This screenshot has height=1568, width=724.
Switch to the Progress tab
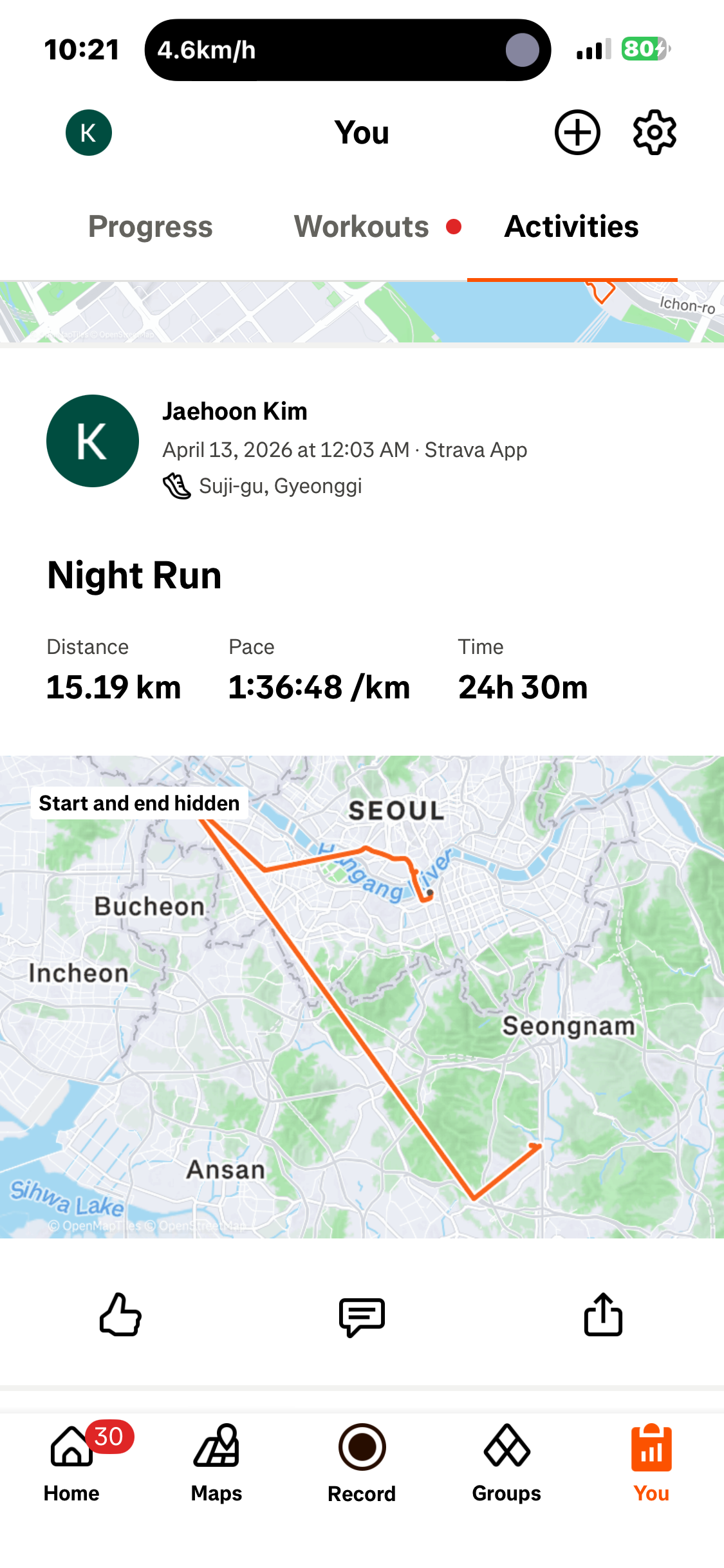tap(150, 227)
